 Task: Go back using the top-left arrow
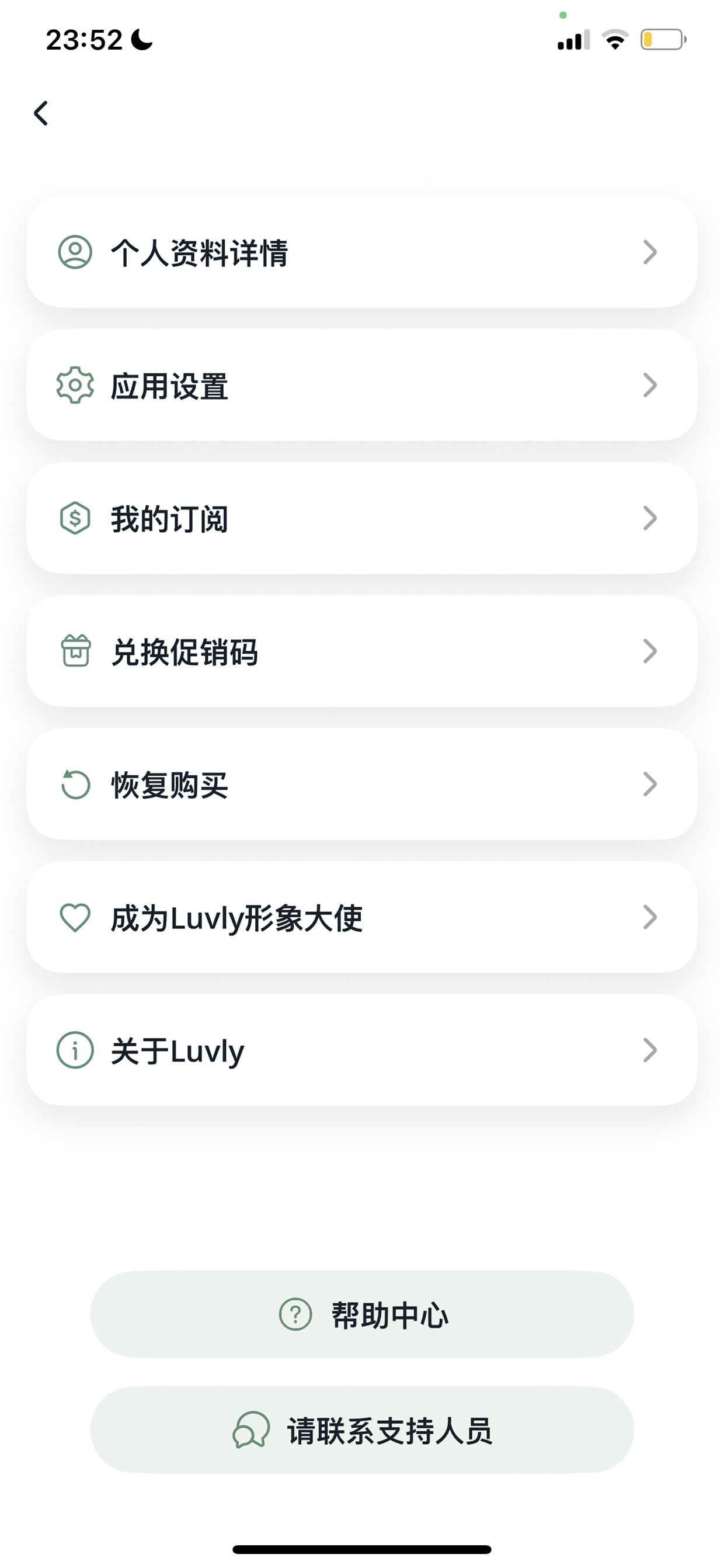[x=41, y=113]
